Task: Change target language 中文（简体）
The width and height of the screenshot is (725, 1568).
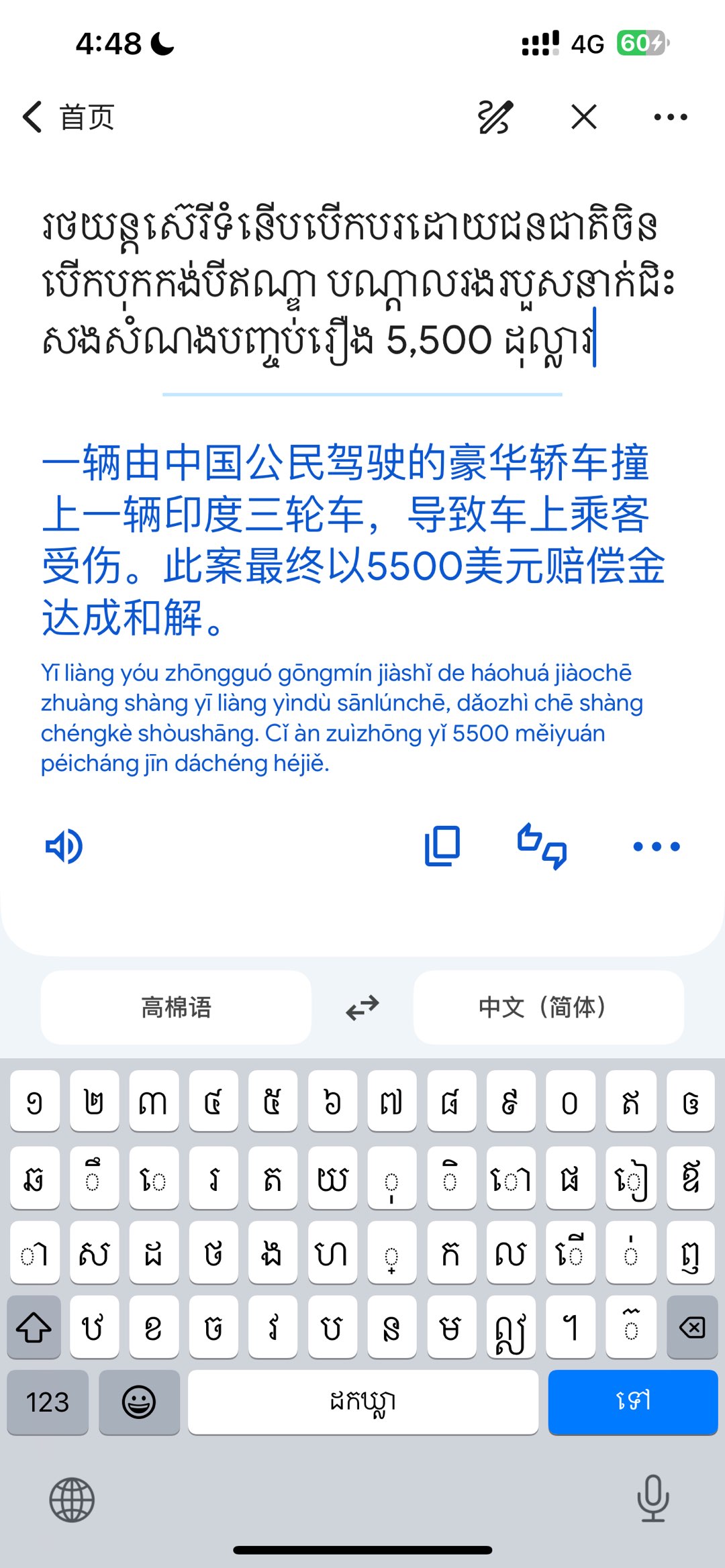Action: click(x=548, y=1007)
